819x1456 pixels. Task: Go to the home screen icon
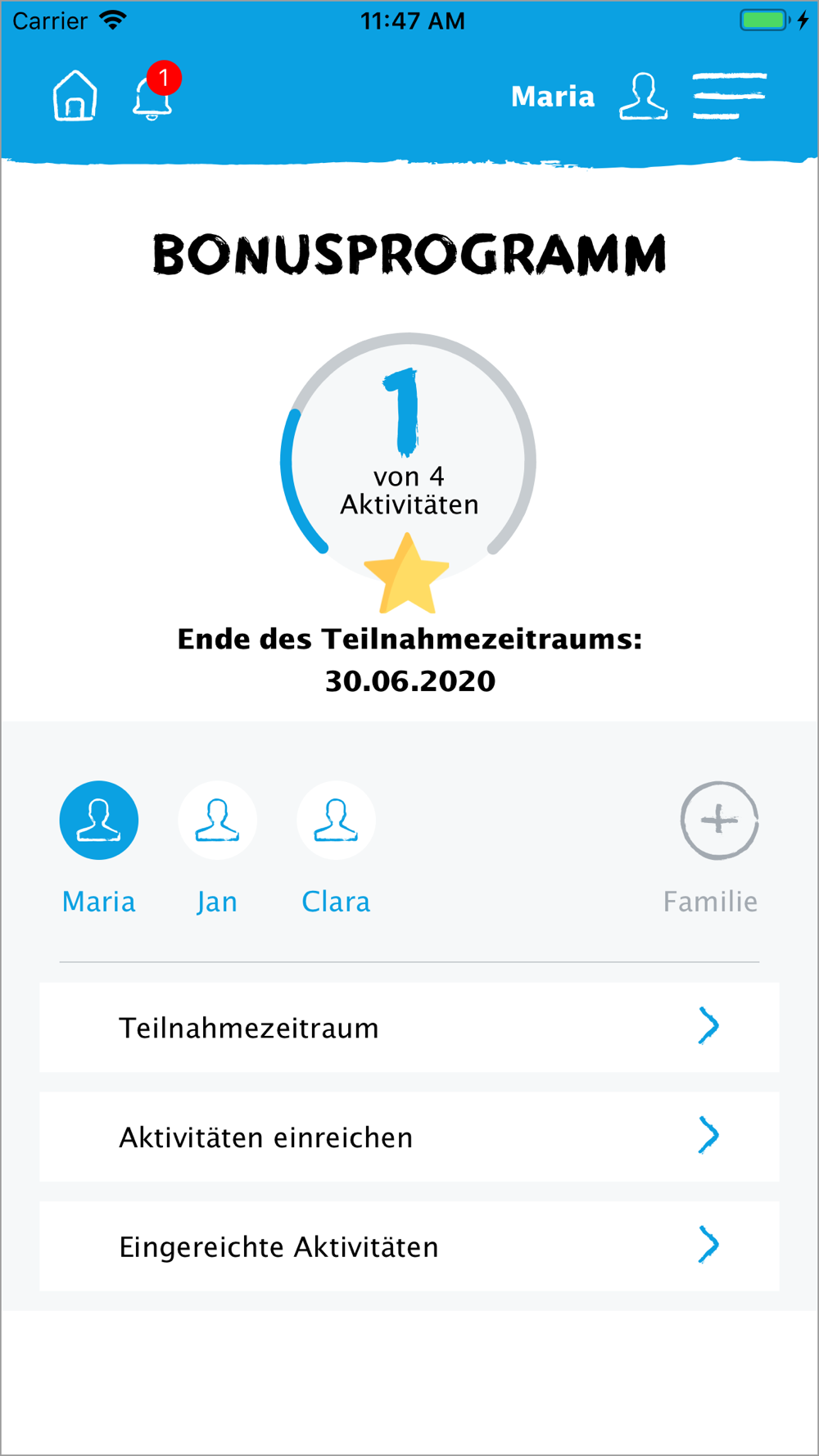click(75, 96)
